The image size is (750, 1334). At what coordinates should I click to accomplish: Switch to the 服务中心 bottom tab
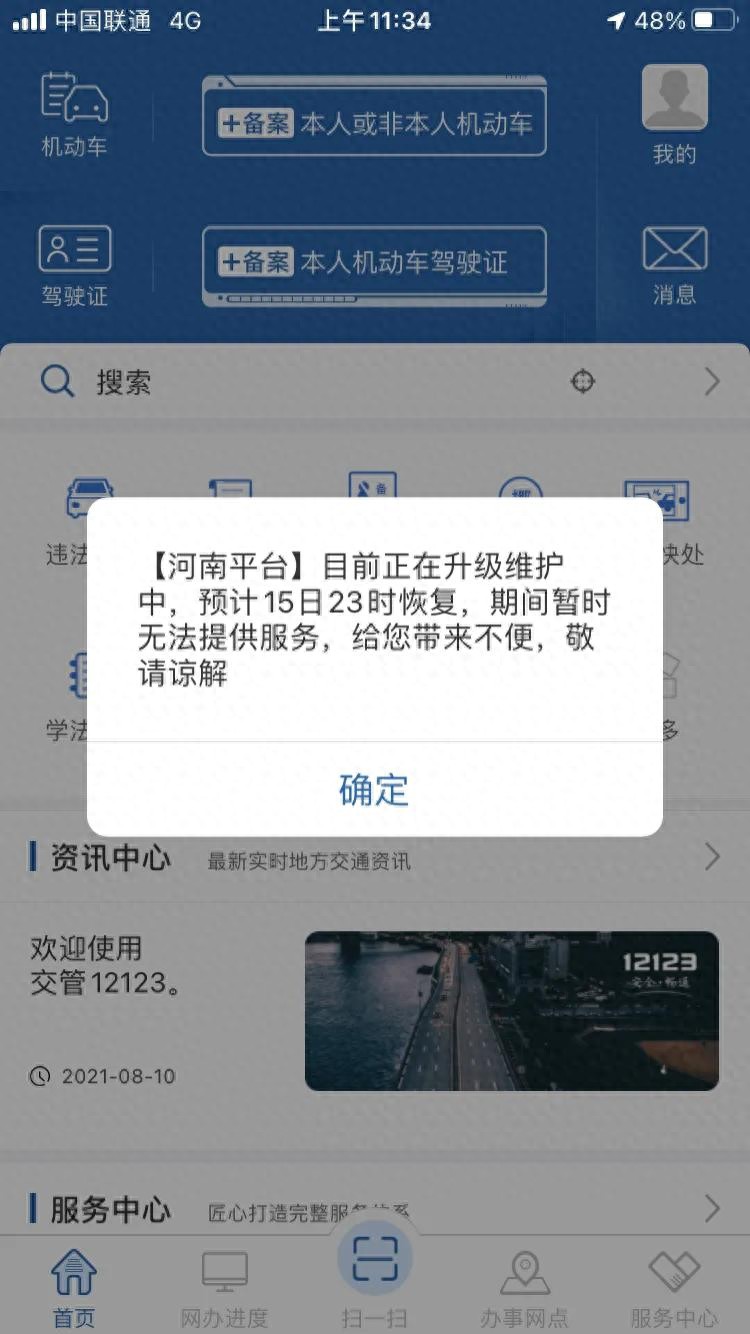click(674, 1287)
